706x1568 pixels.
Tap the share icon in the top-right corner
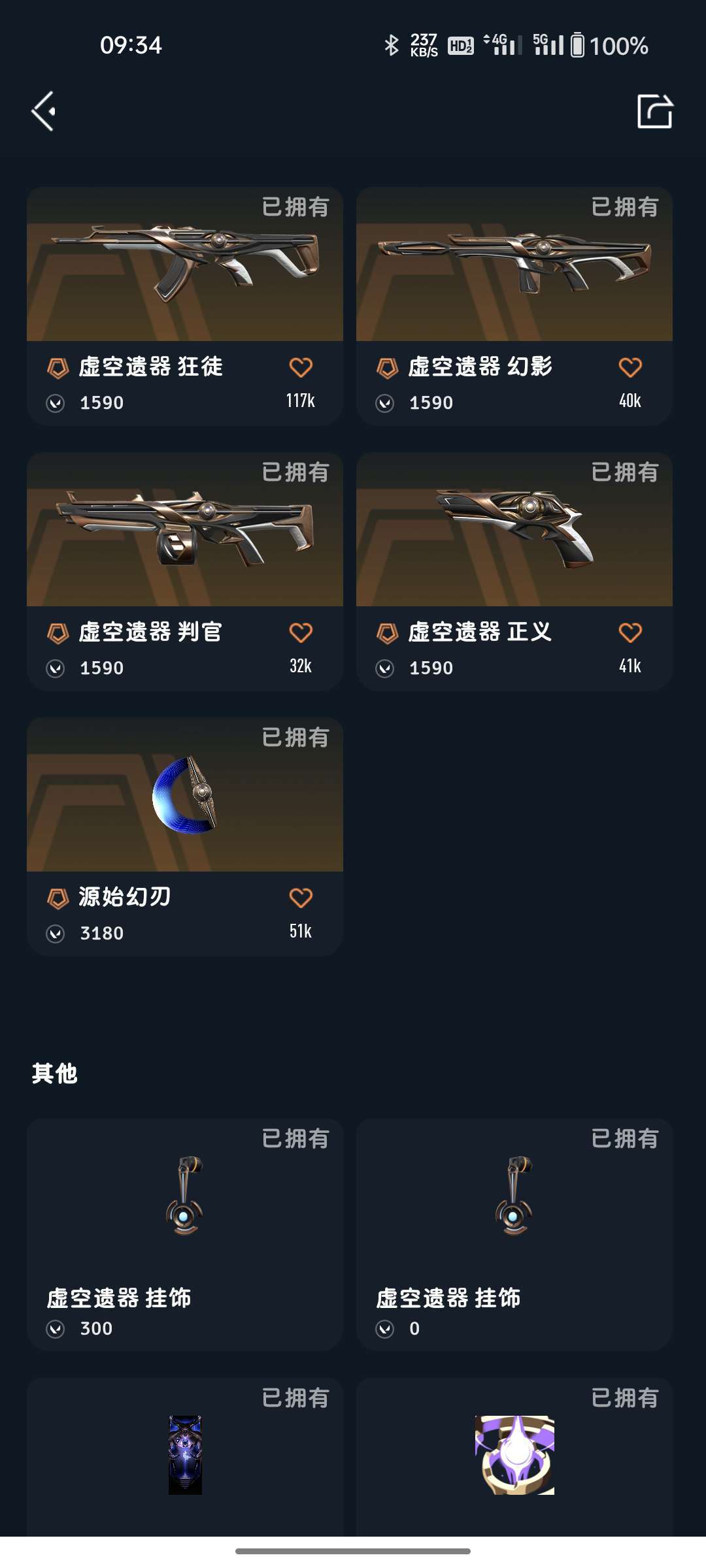pos(654,111)
